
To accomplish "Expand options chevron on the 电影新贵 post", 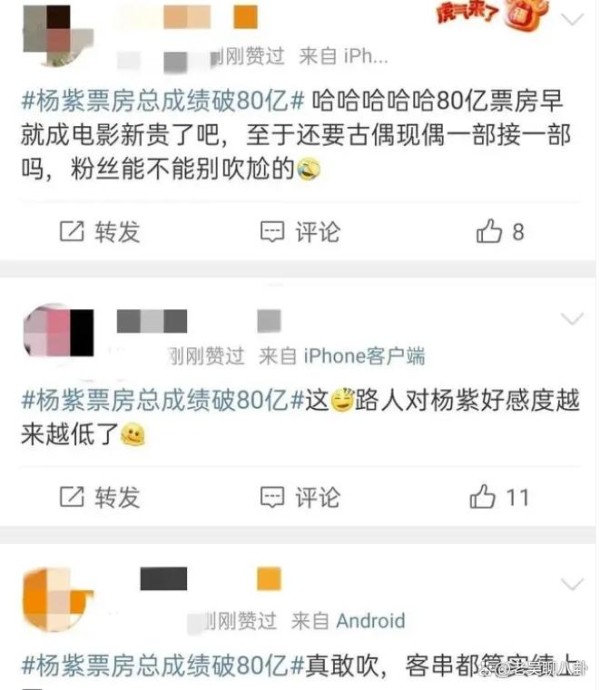I will (x=573, y=21).
